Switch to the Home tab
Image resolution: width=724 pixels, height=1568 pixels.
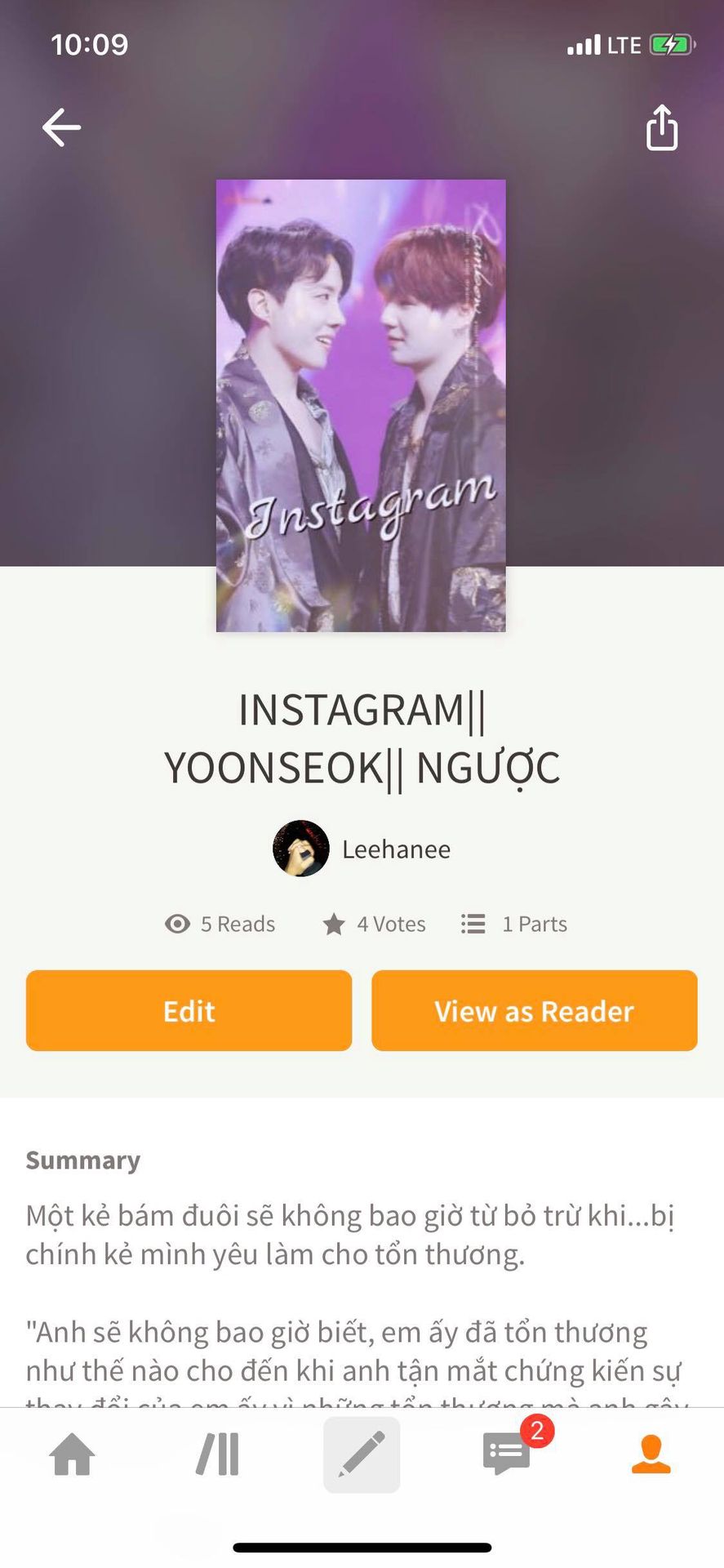(73, 1454)
